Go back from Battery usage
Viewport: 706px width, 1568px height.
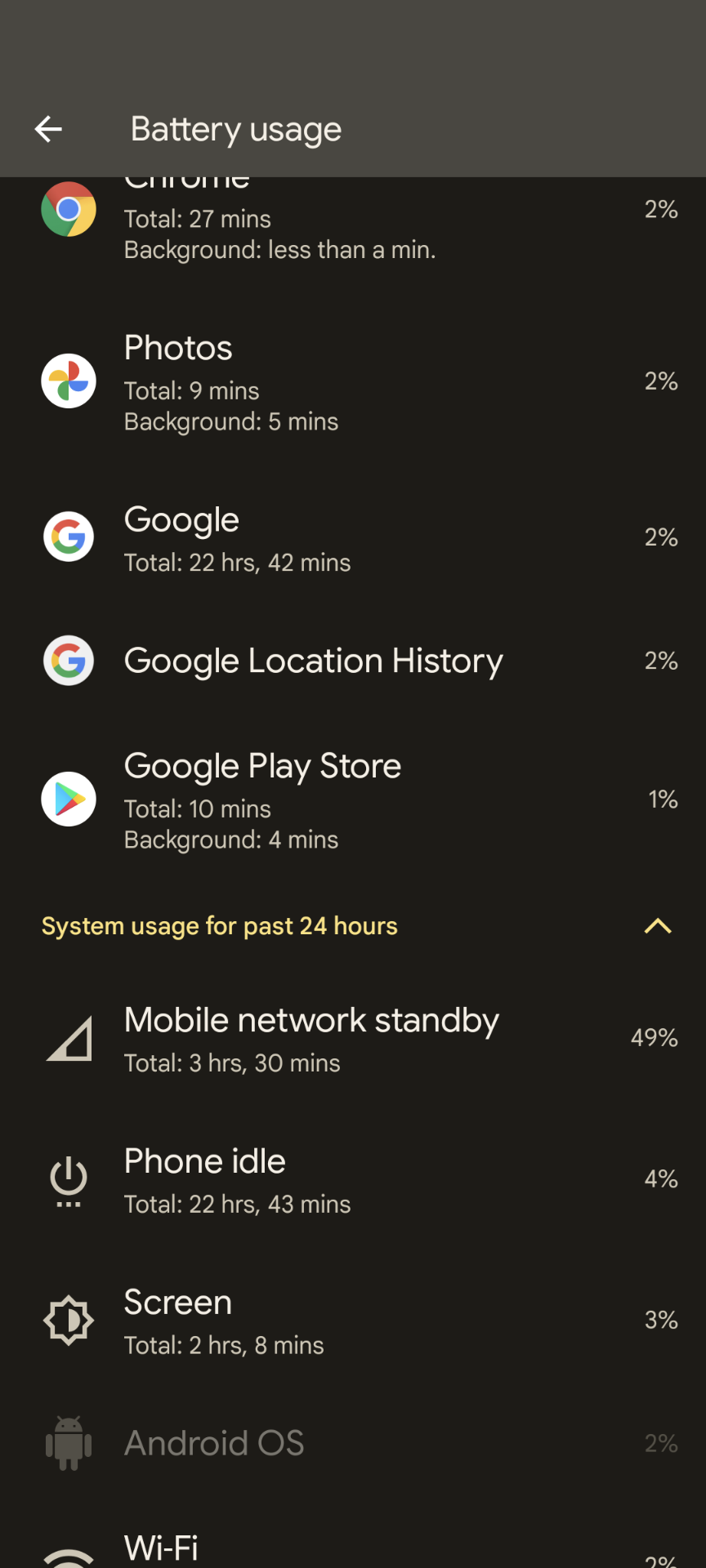click(48, 129)
